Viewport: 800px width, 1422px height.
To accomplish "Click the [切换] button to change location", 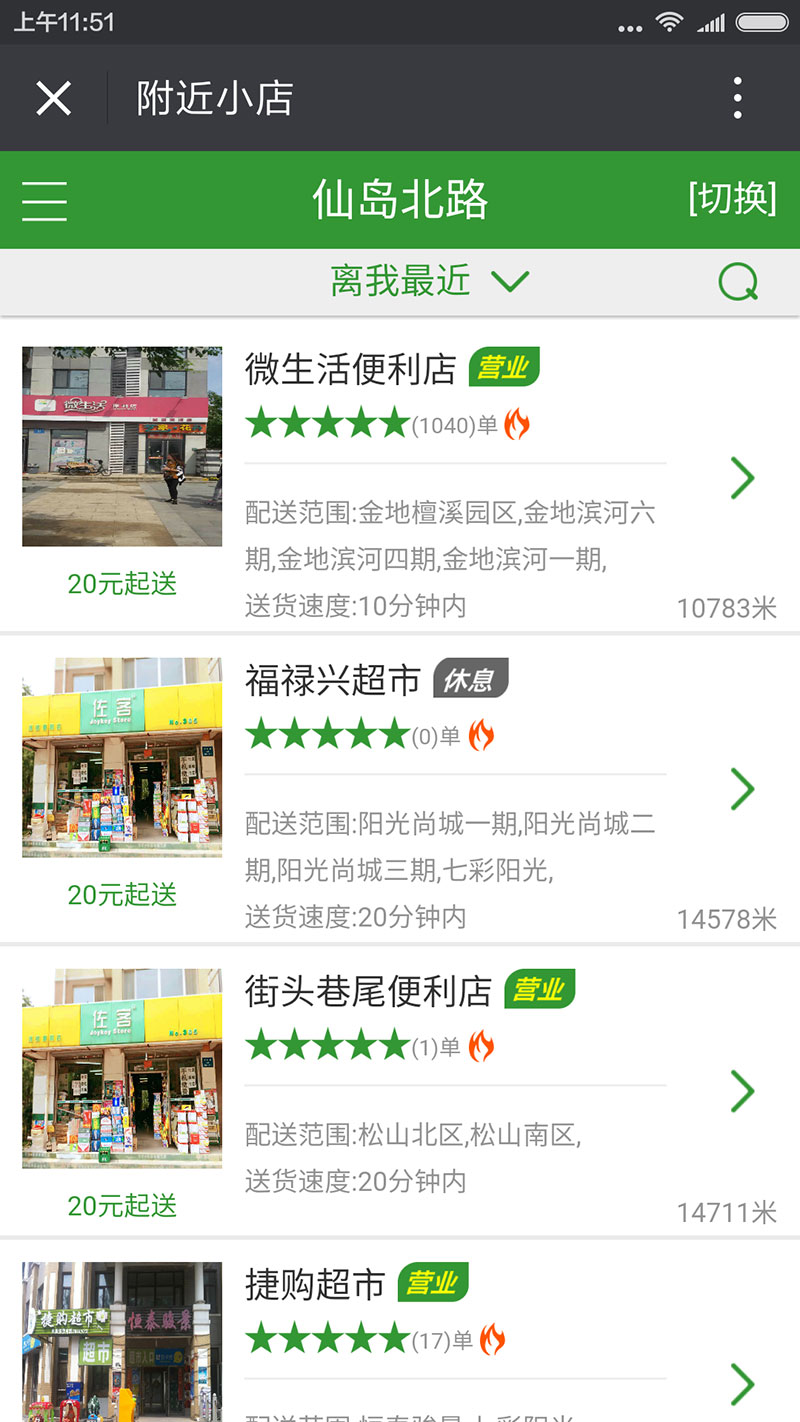I will click(732, 199).
